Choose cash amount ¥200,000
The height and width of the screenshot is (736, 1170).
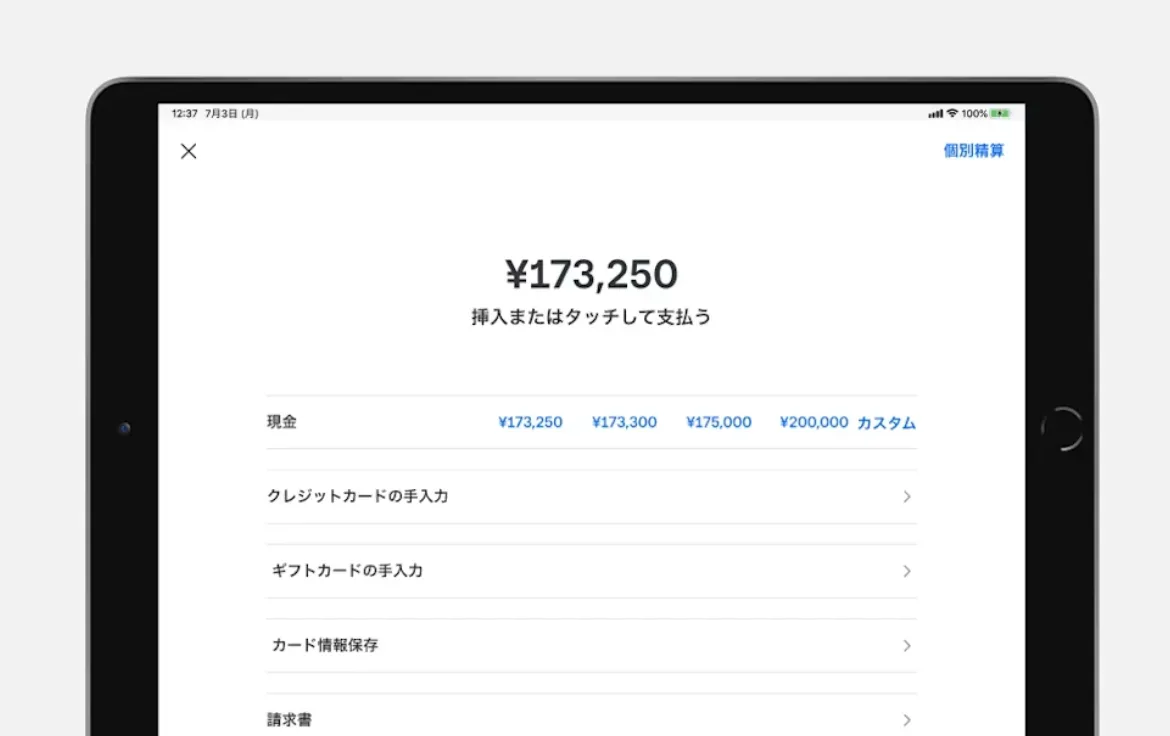[x=813, y=422]
